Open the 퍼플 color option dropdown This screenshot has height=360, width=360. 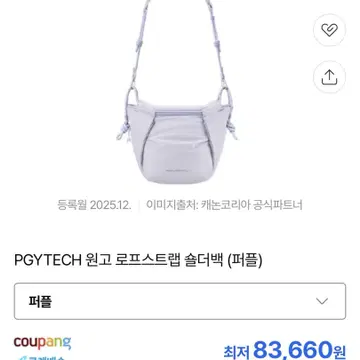[x=180, y=301]
